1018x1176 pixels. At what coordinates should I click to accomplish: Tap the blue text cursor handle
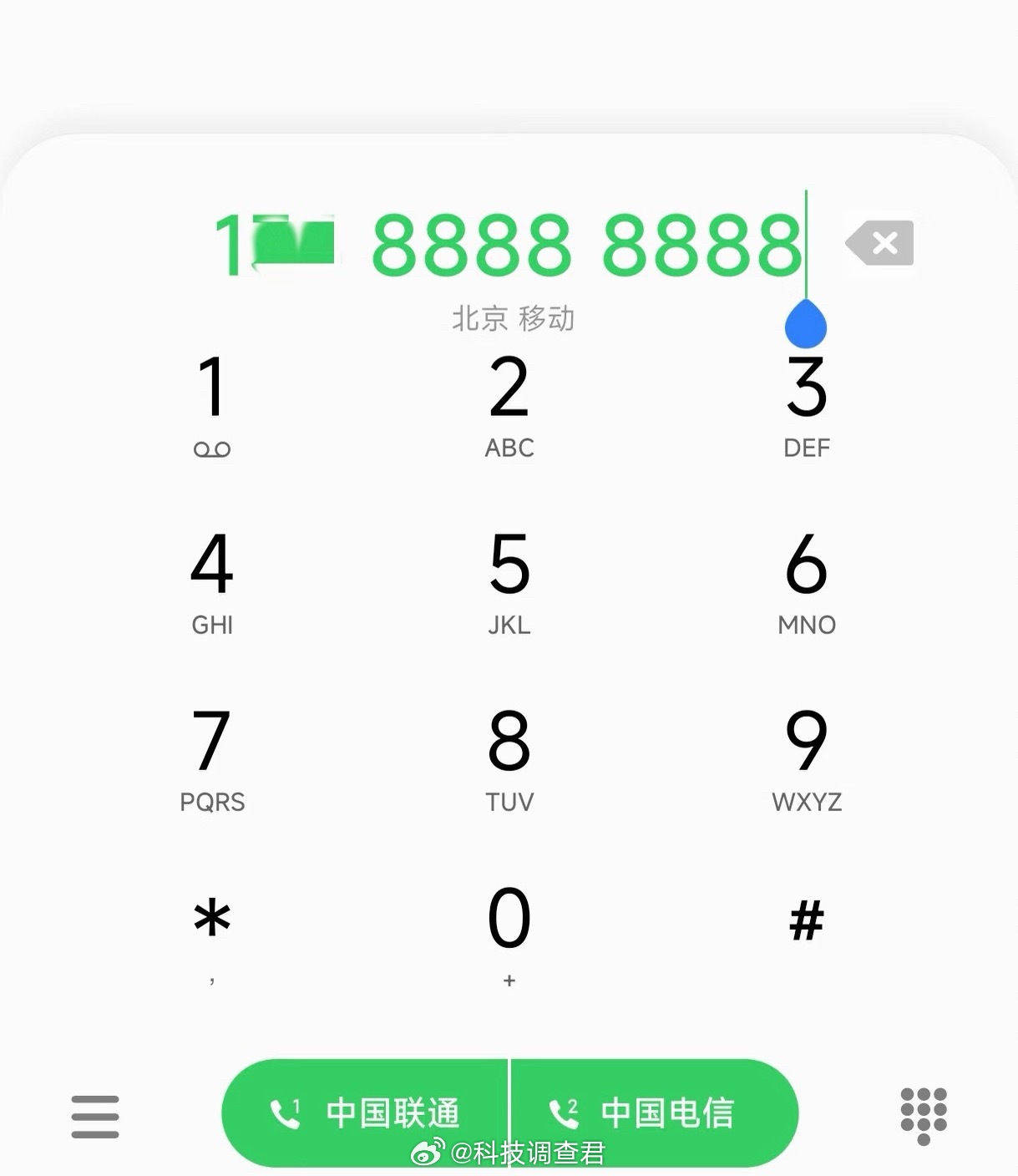point(805,324)
